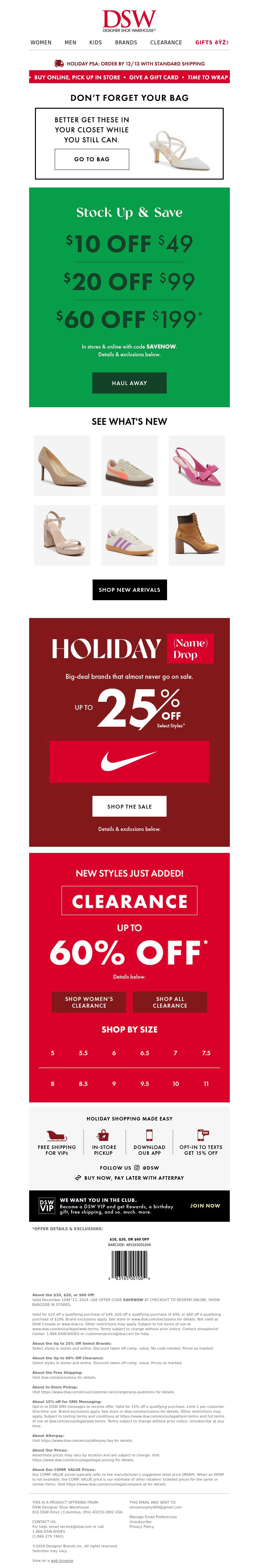Open DOWNLOAD OUR APP link

tap(149, 1143)
